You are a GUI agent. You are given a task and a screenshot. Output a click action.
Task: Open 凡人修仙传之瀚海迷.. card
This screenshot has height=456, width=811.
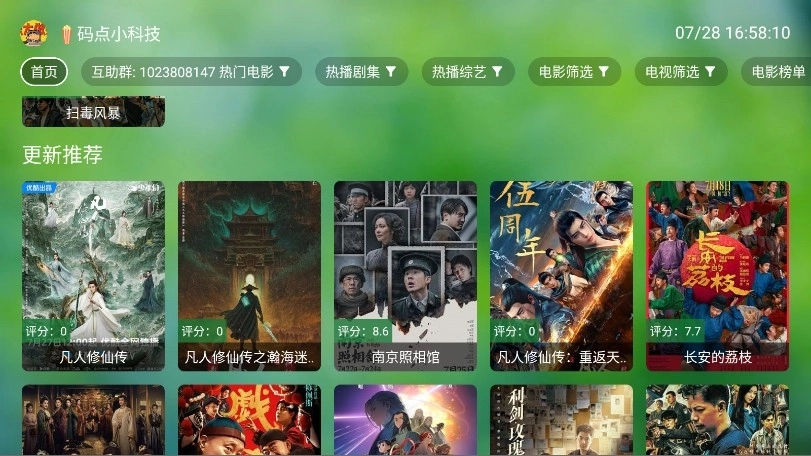coord(249,275)
